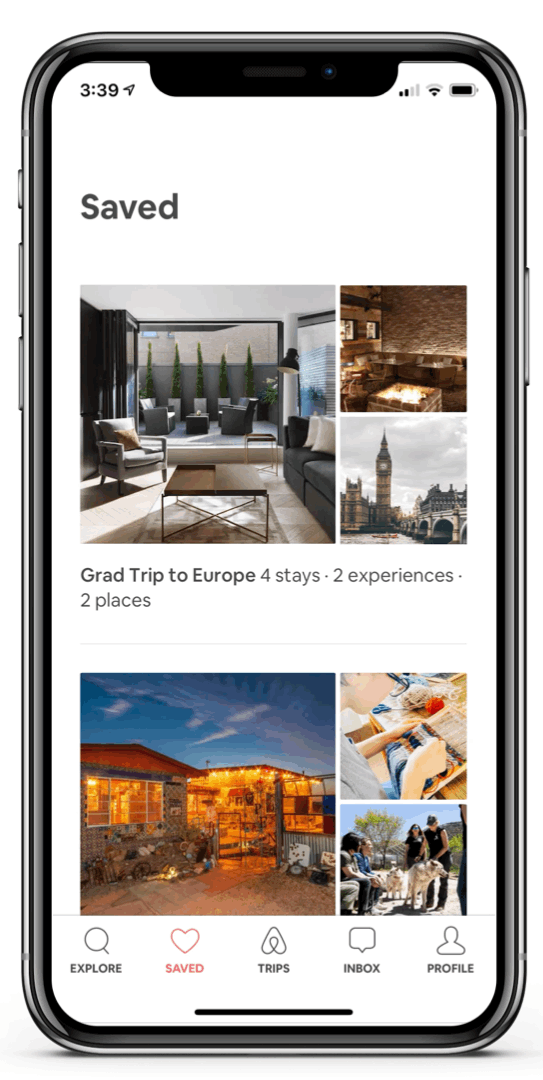Open the Inbox tab

pos(362,951)
